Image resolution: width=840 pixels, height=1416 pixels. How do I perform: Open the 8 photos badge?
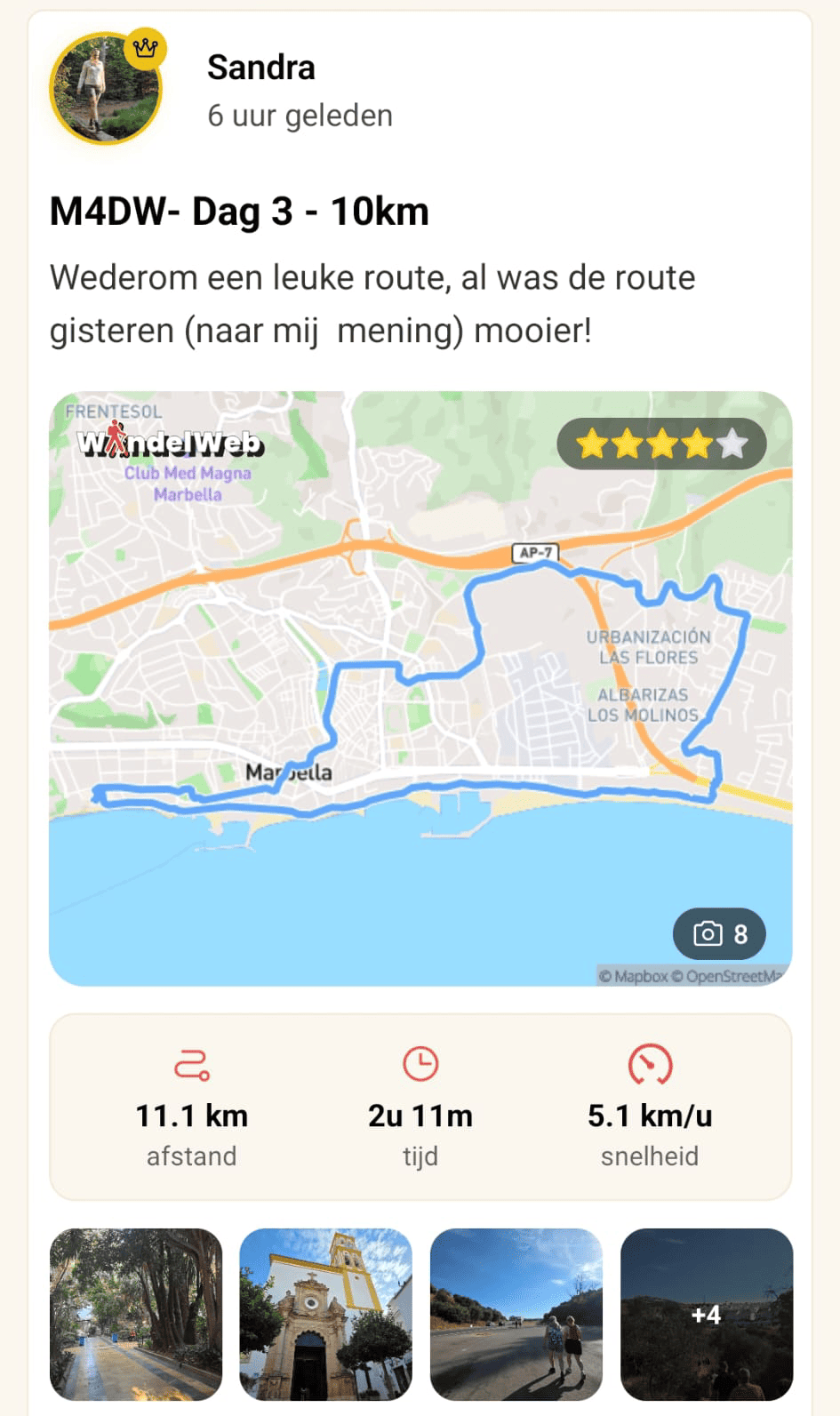tap(719, 933)
